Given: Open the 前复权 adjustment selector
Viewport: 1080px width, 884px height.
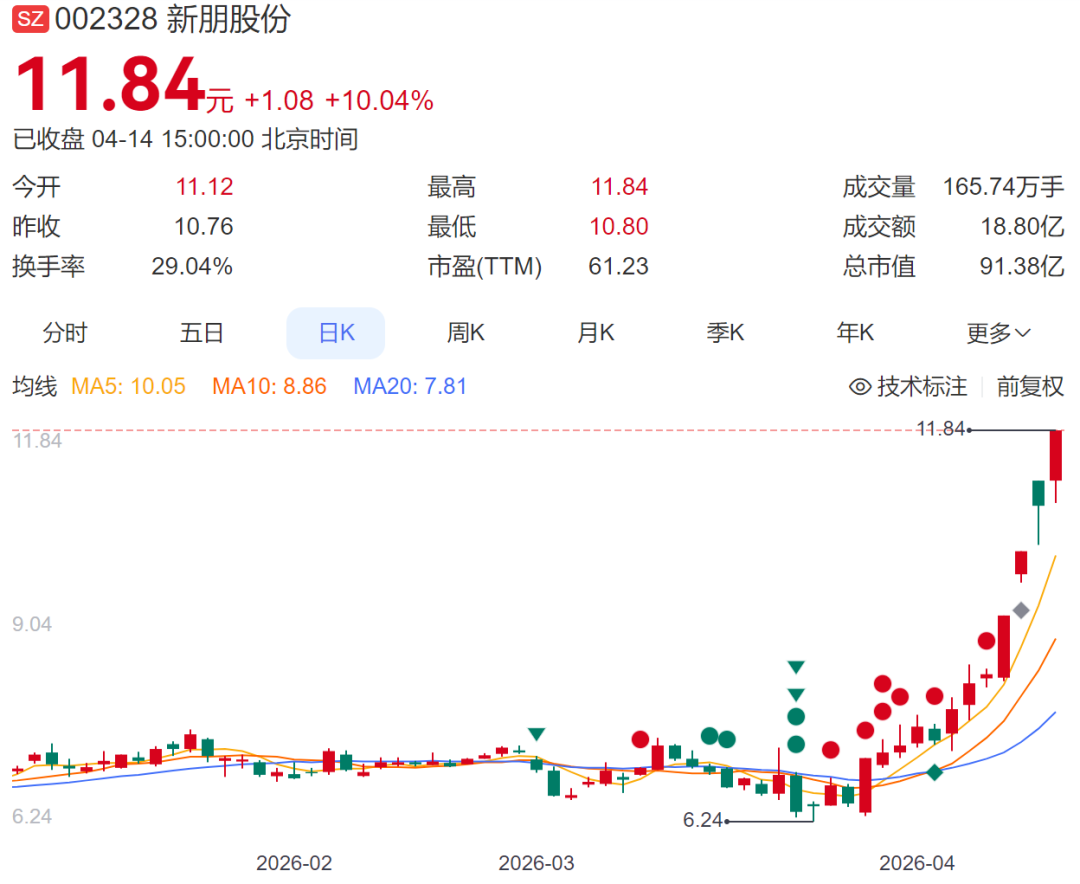Looking at the screenshot, I should [x=1030, y=386].
